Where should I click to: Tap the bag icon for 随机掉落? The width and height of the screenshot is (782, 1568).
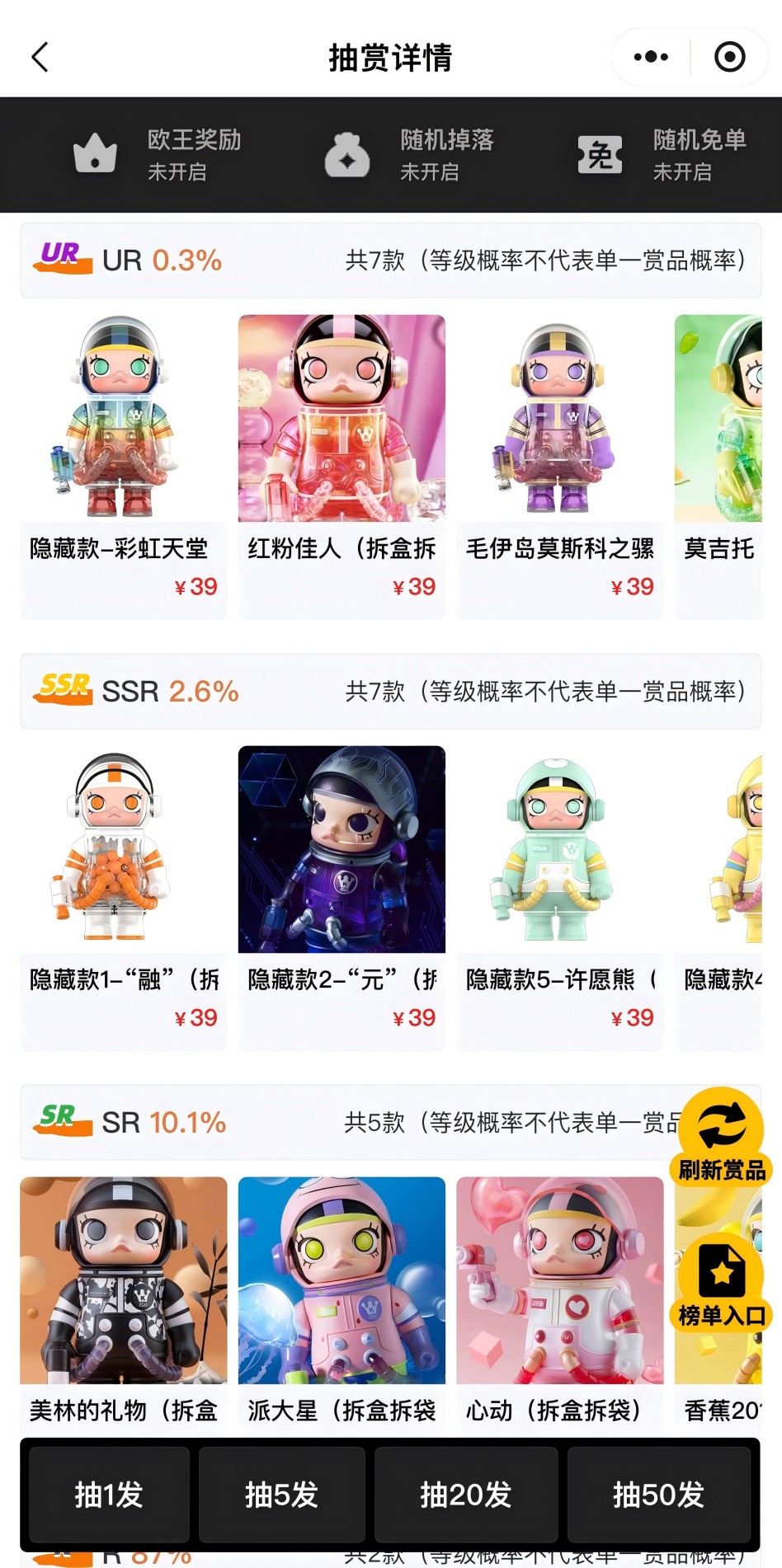tap(347, 153)
